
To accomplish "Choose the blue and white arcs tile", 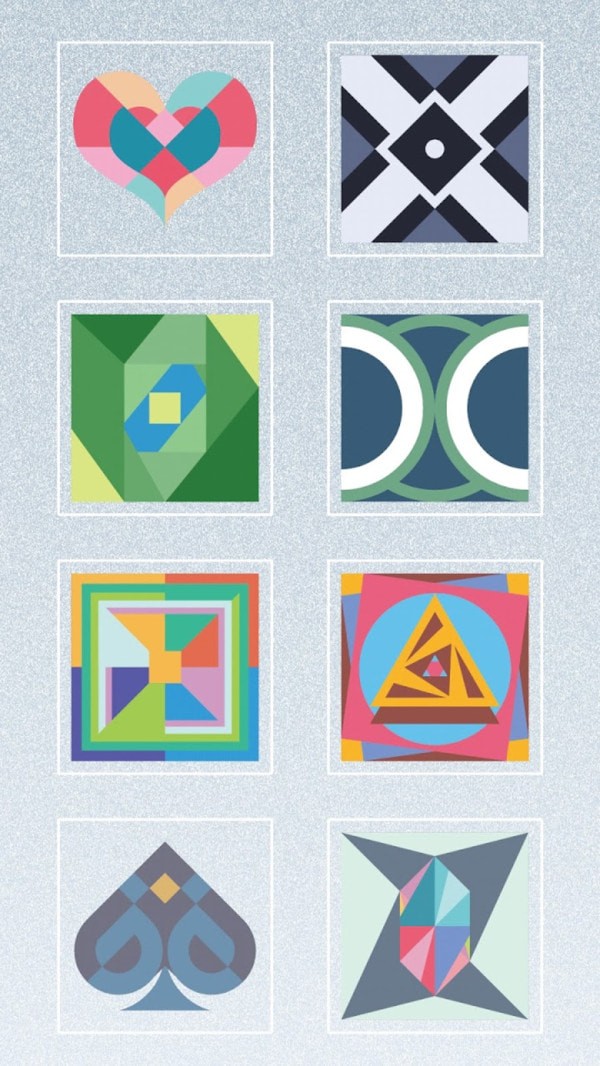I will [434, 407].
